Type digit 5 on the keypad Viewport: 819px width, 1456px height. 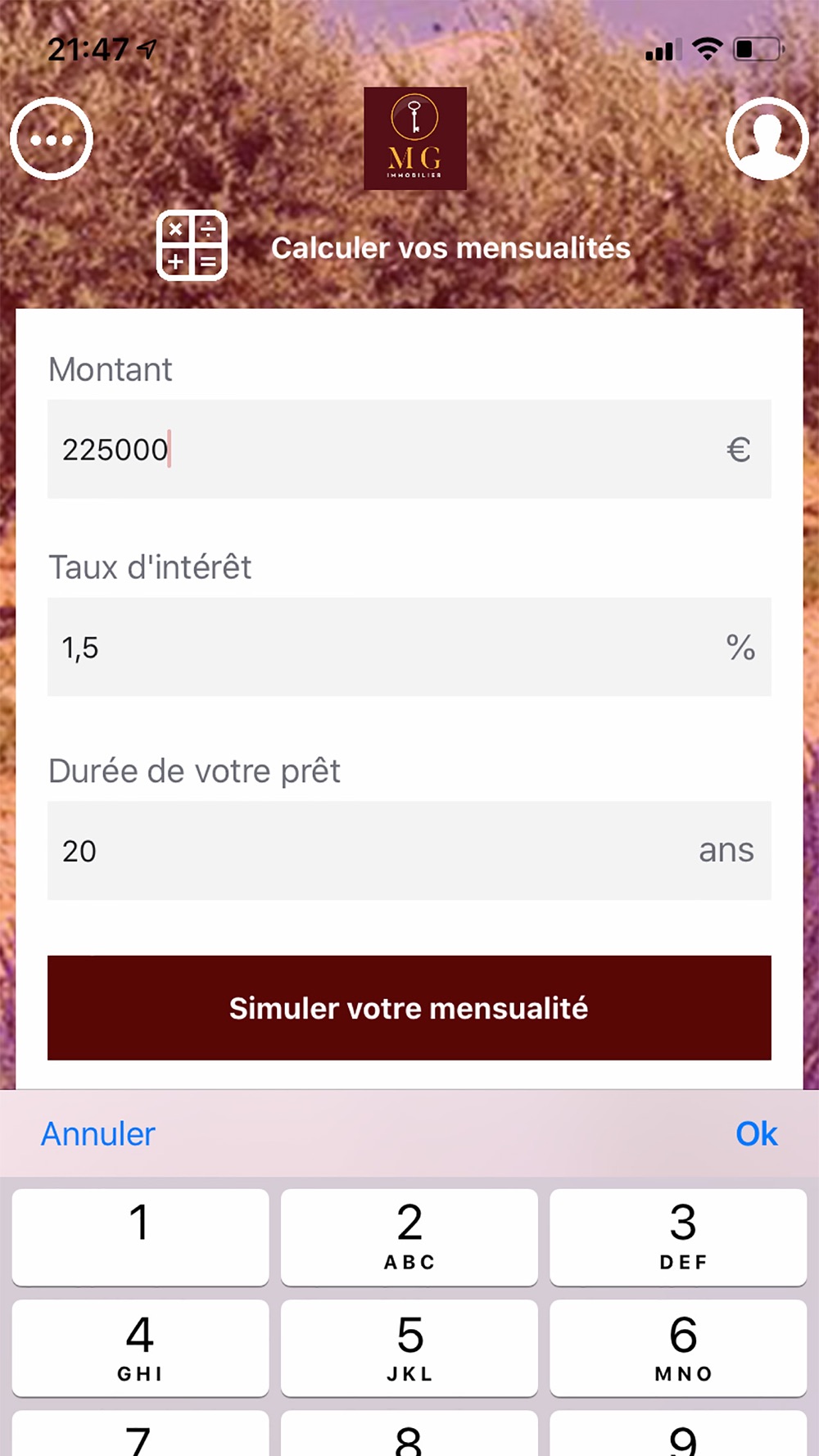click(409, 1348)
